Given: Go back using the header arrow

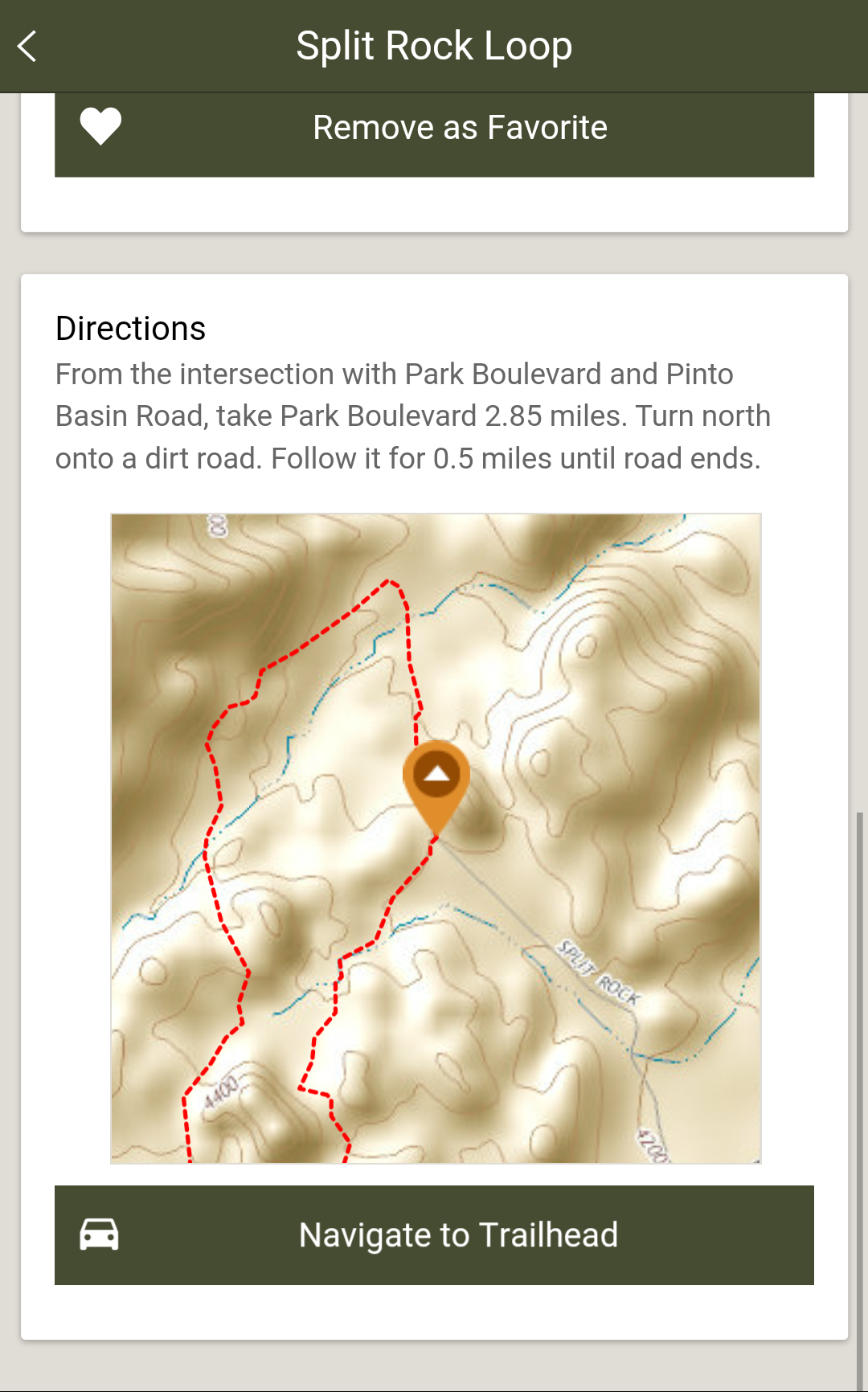Looking at the screenshot, I should [27, 46].
